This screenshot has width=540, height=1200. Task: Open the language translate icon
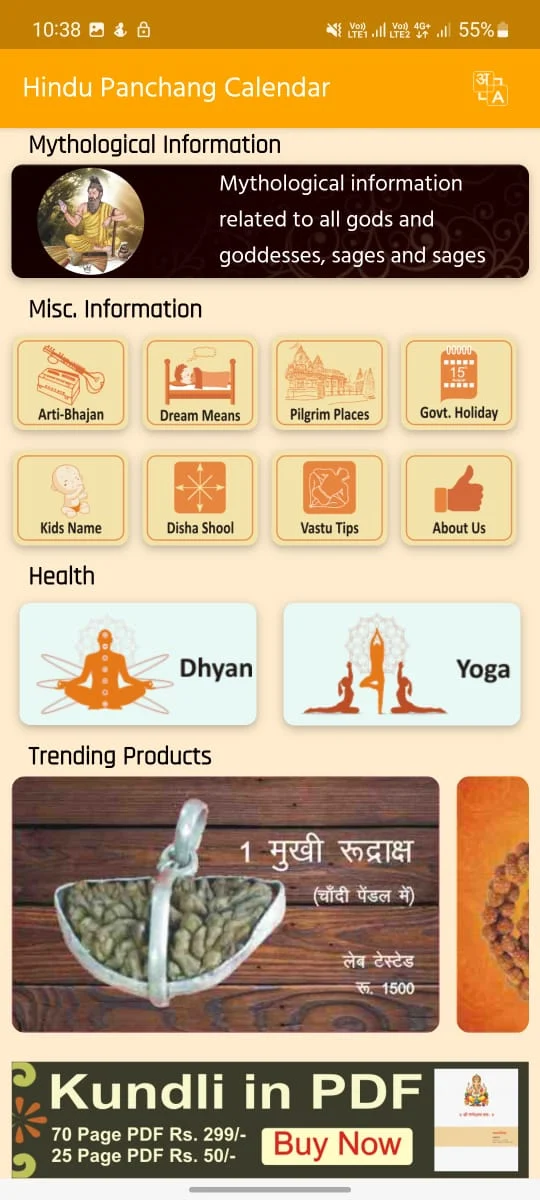490,88
